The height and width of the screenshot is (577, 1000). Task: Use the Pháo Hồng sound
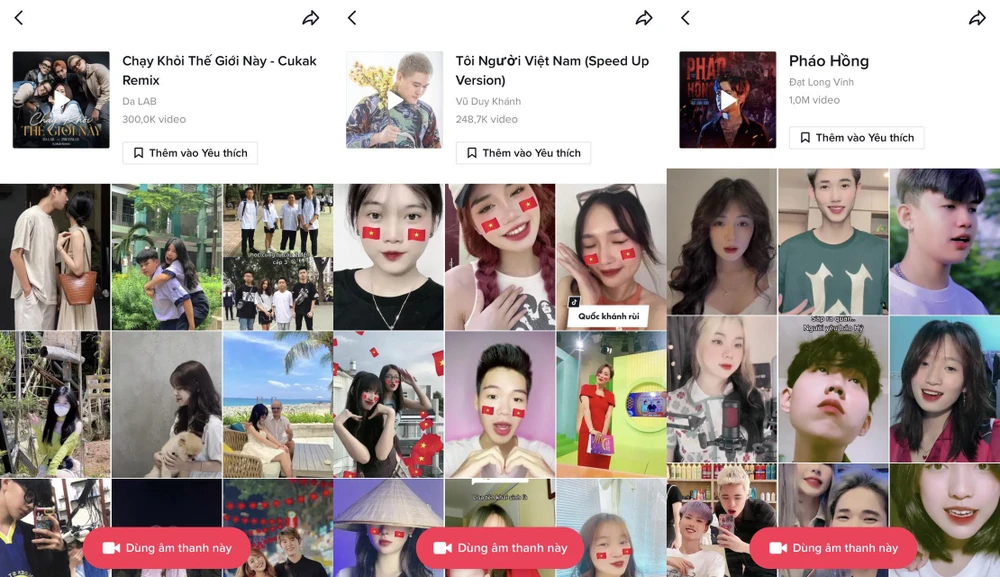833,548
